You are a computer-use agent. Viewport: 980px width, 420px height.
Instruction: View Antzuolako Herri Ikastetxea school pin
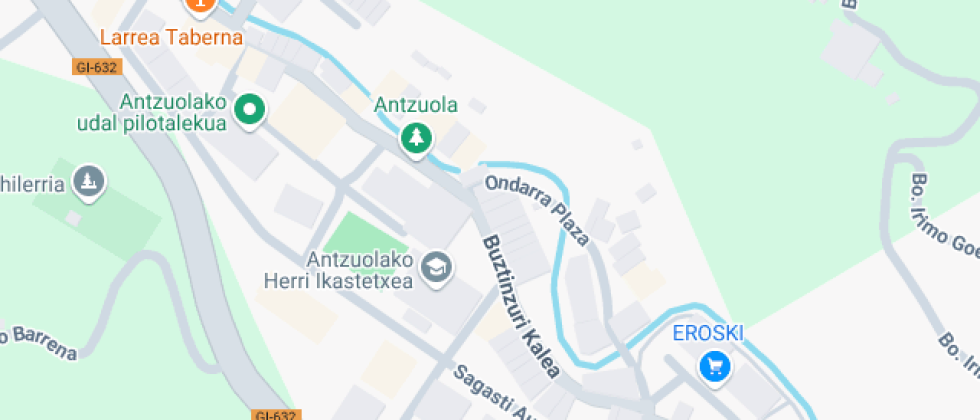(x=437, y=267)
